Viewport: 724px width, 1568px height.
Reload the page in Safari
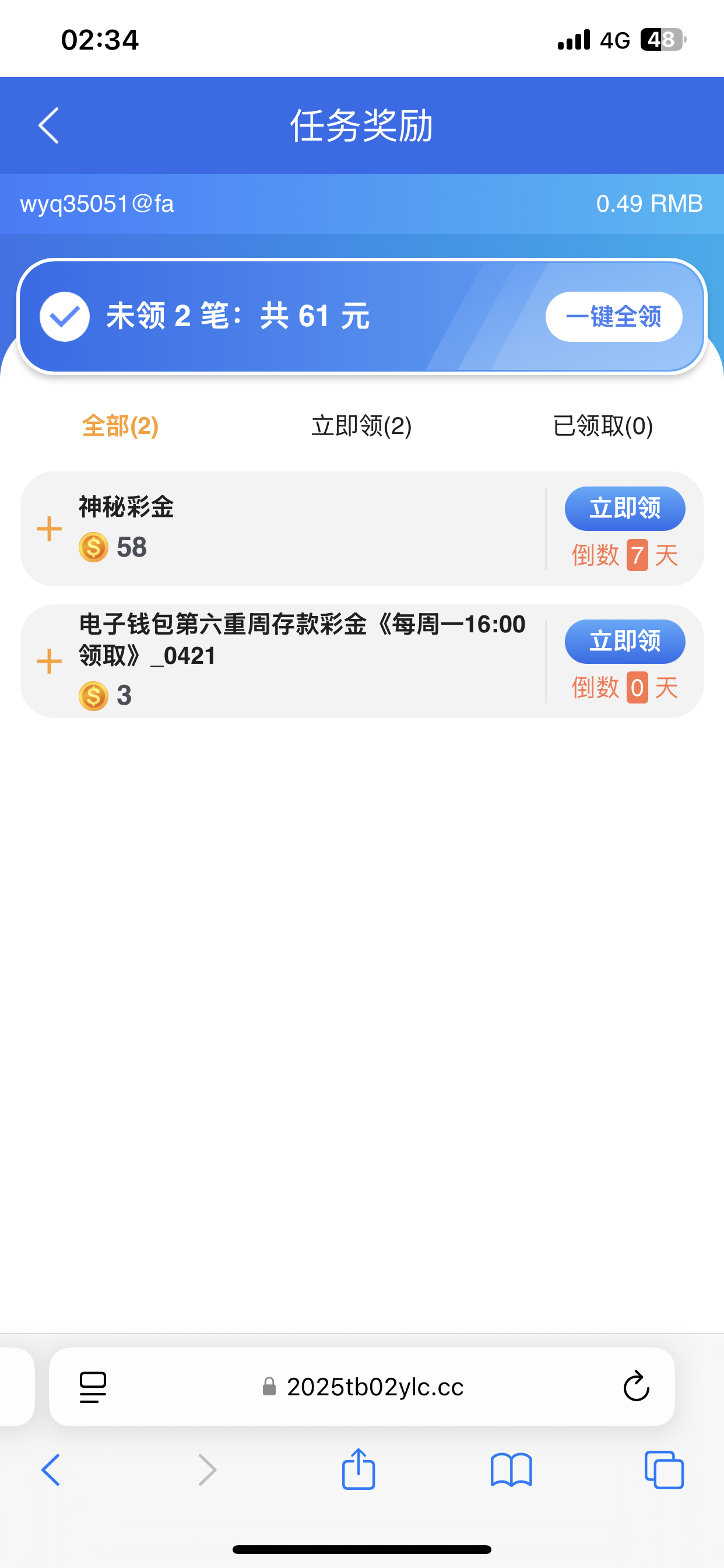click(637, 1387)
